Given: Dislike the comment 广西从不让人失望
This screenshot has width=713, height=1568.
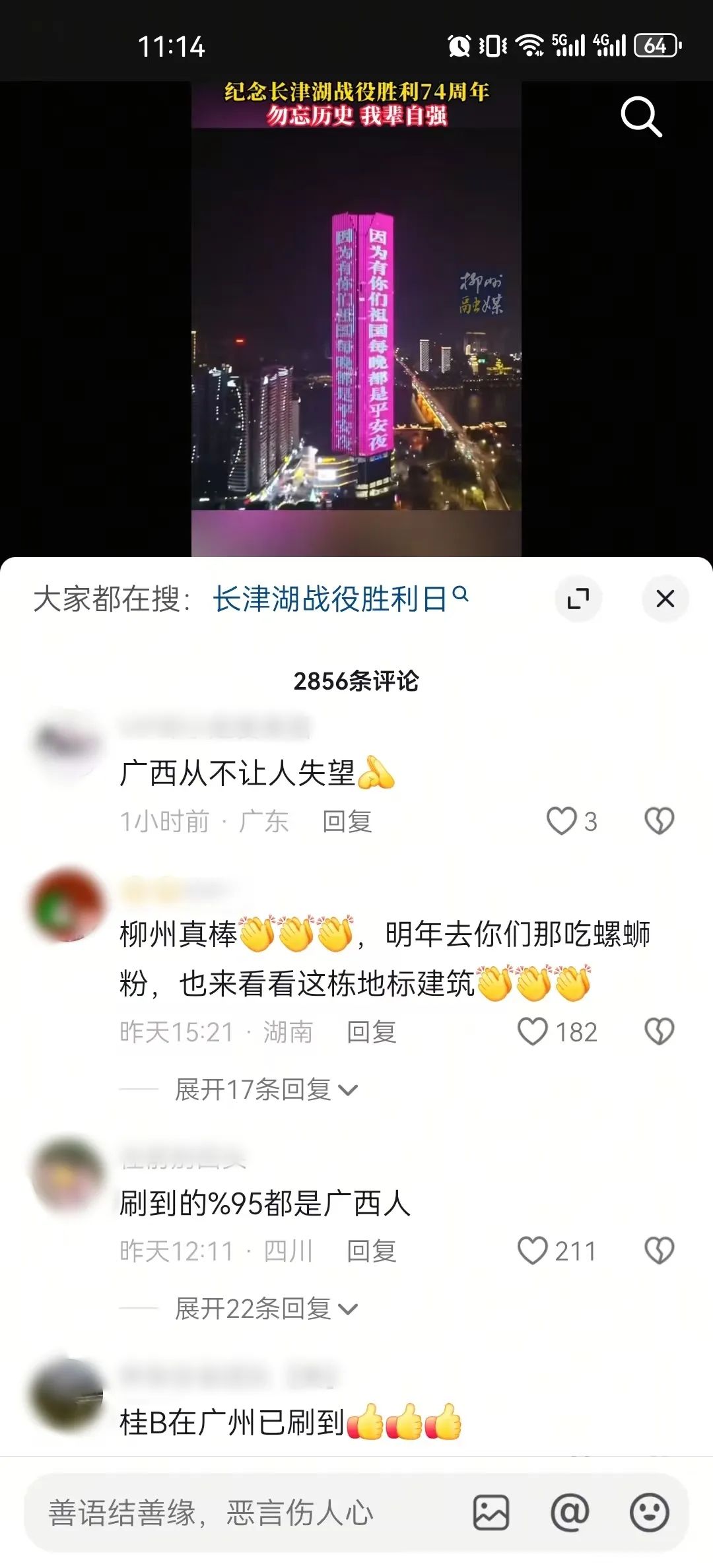Looking at the screenshot, I should coord(659,822).
